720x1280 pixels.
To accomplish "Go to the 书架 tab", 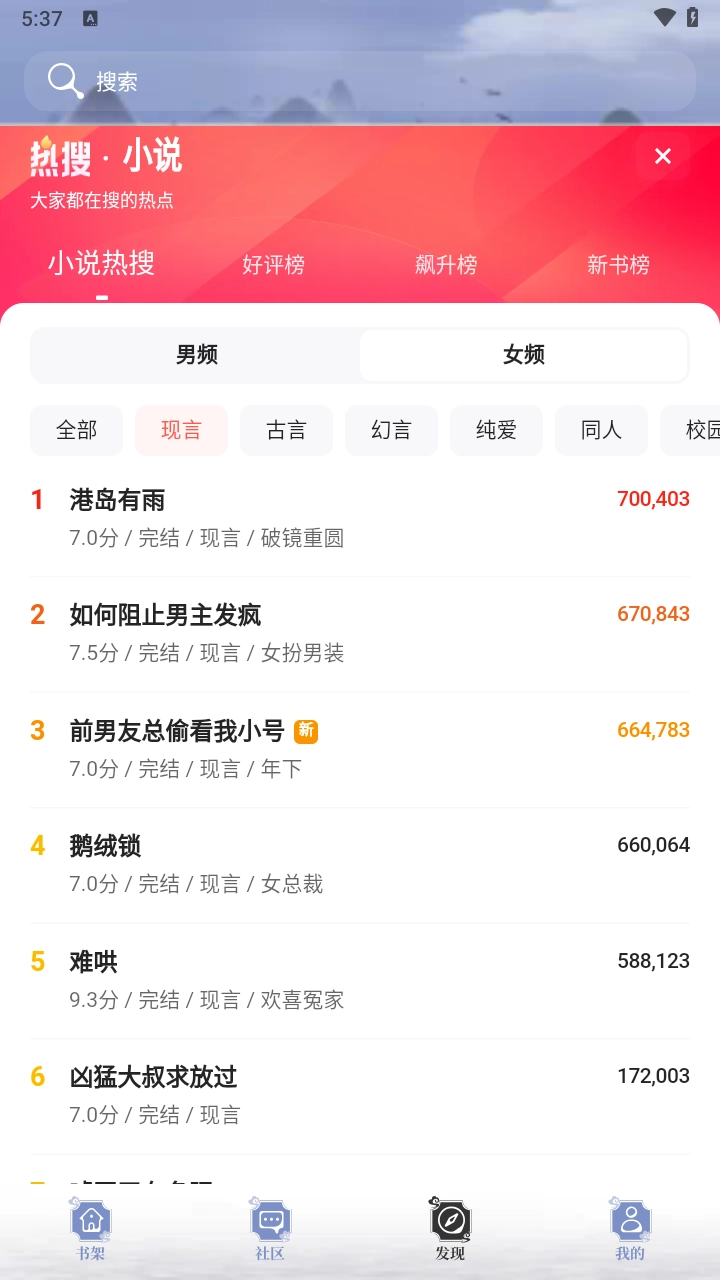I will (x=91, y=1230).
